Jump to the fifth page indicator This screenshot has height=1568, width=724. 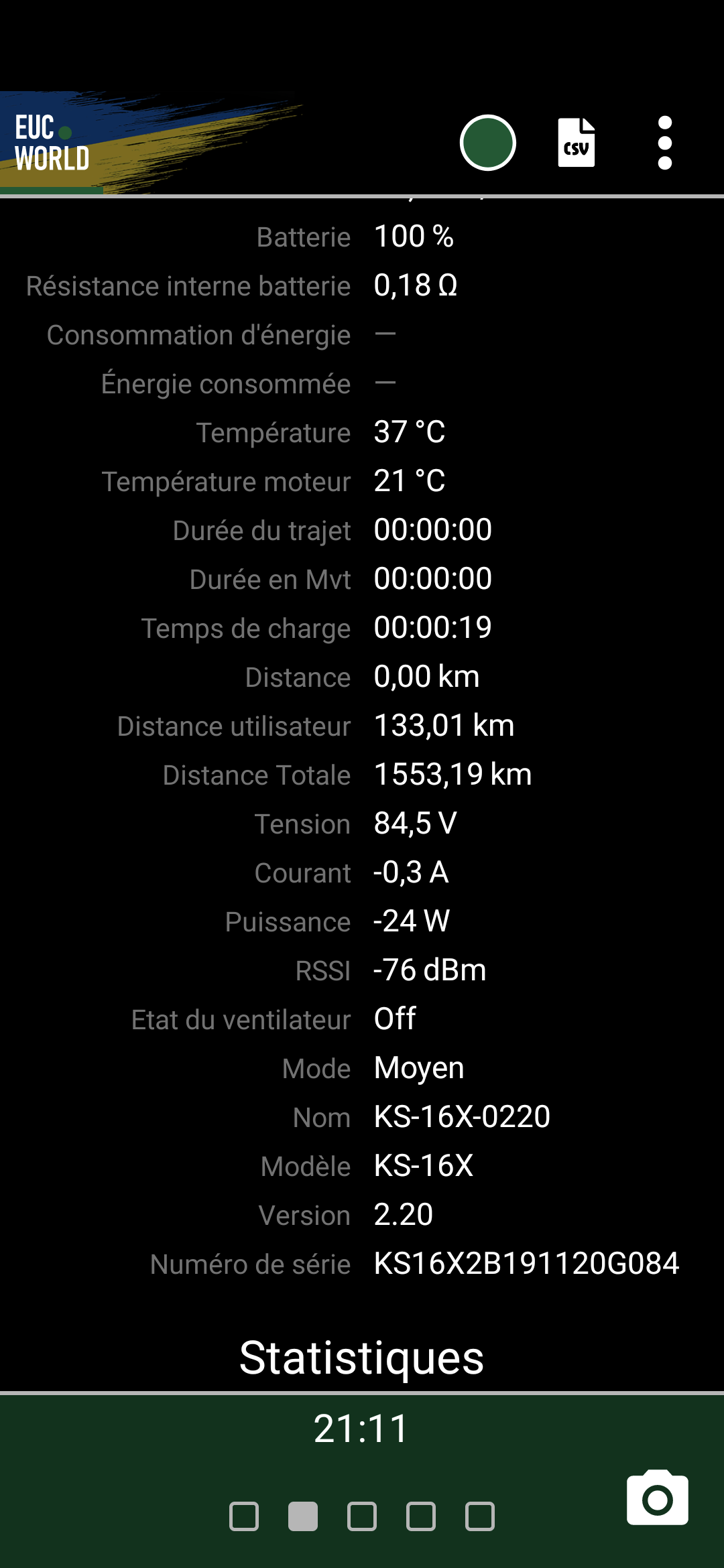tap(480, 1516)
